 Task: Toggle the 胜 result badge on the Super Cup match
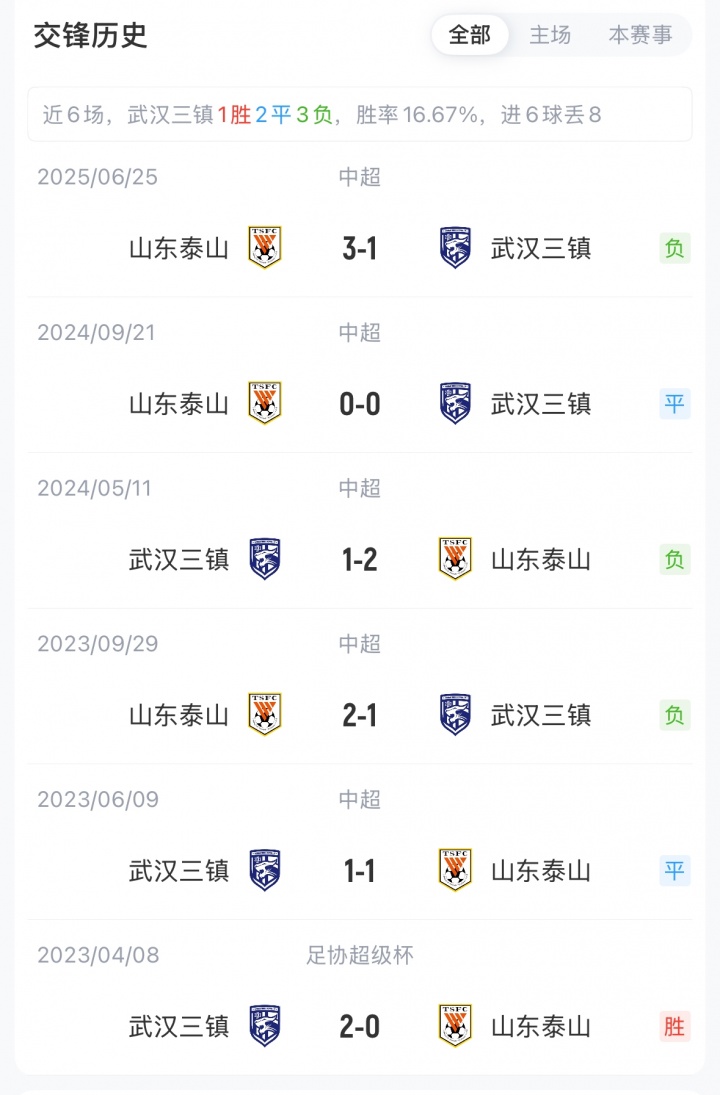click(x=674, y=1026)
